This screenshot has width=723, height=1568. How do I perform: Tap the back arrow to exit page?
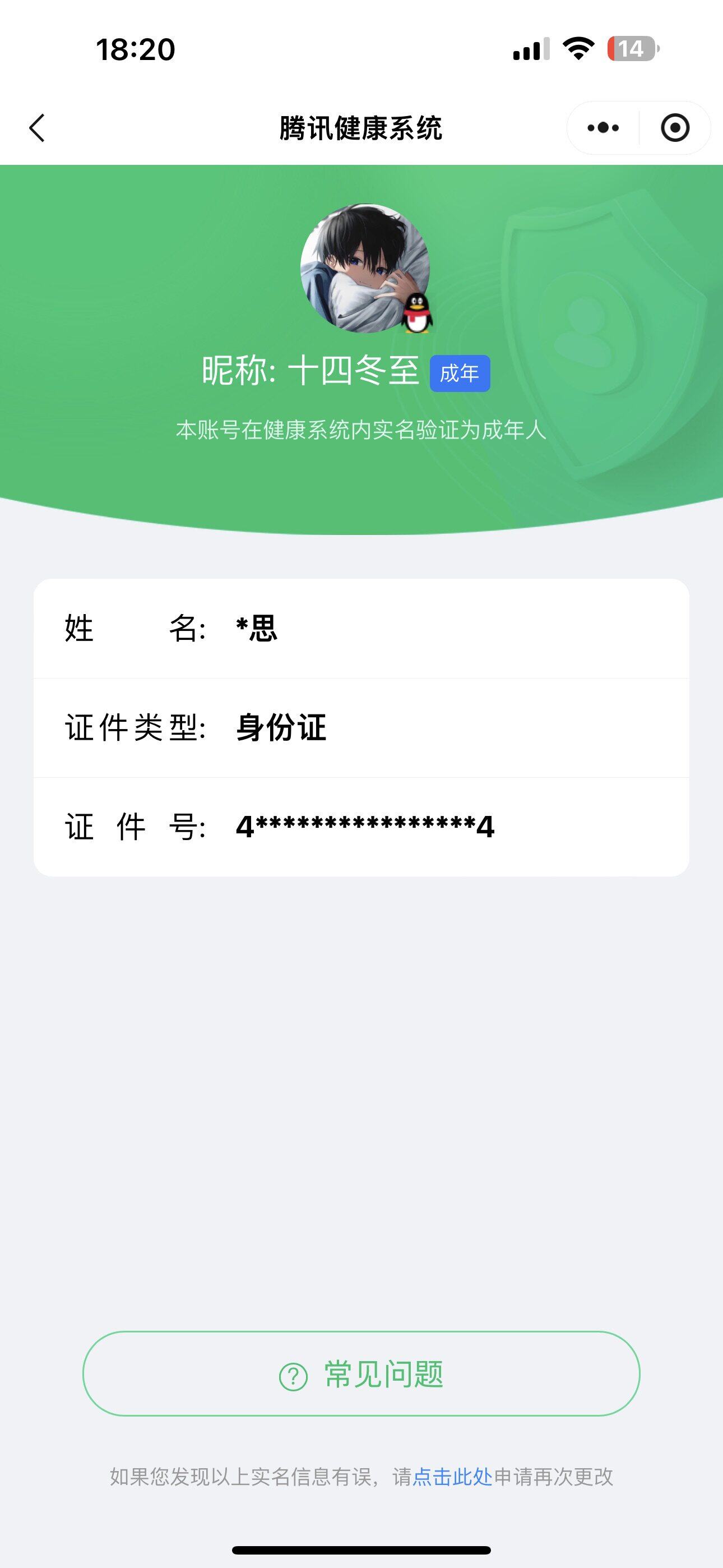pos(36,128)
